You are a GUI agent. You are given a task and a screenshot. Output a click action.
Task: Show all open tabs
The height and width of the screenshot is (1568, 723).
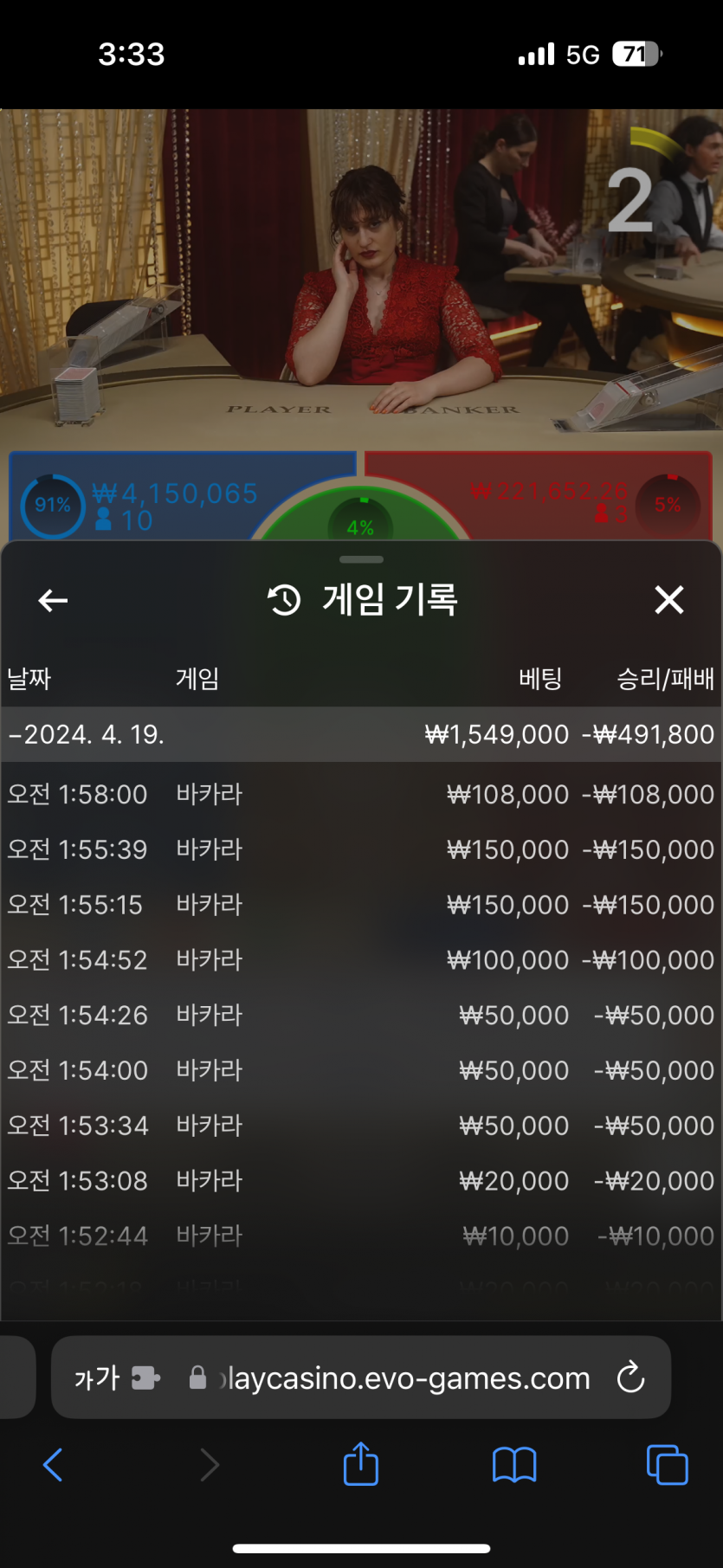[667, 1465]
